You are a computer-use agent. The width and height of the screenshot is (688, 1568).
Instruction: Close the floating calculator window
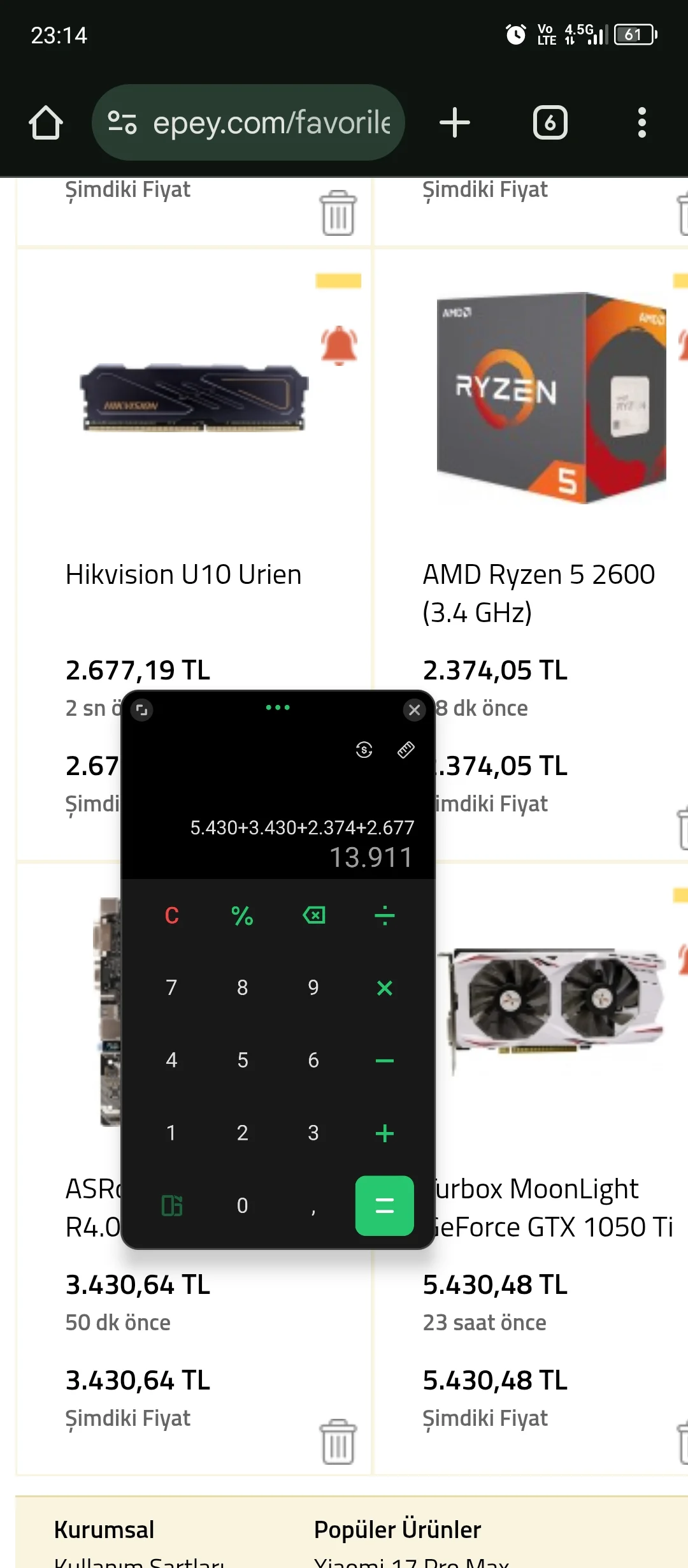(x=414, y=709)
